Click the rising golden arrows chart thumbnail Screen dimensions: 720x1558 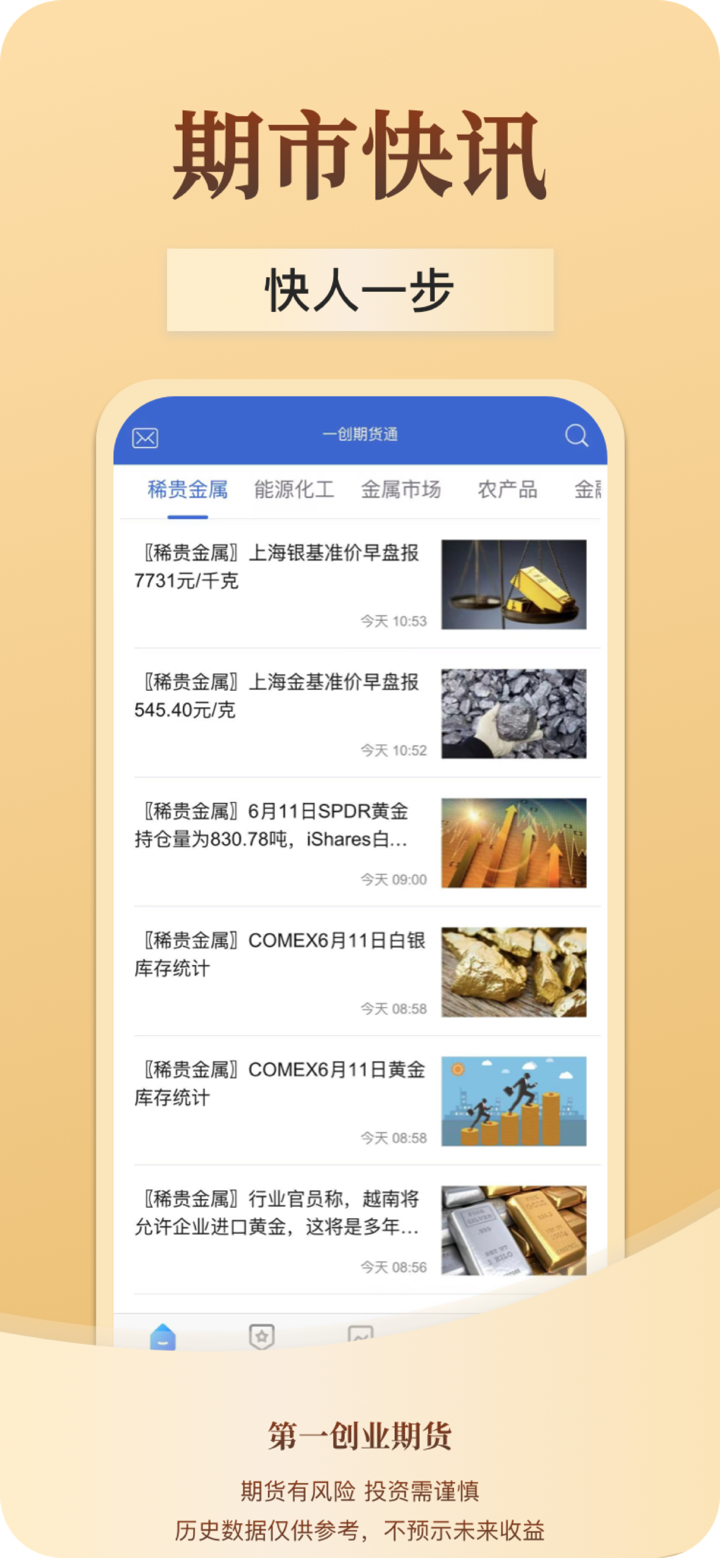[514, 842]
